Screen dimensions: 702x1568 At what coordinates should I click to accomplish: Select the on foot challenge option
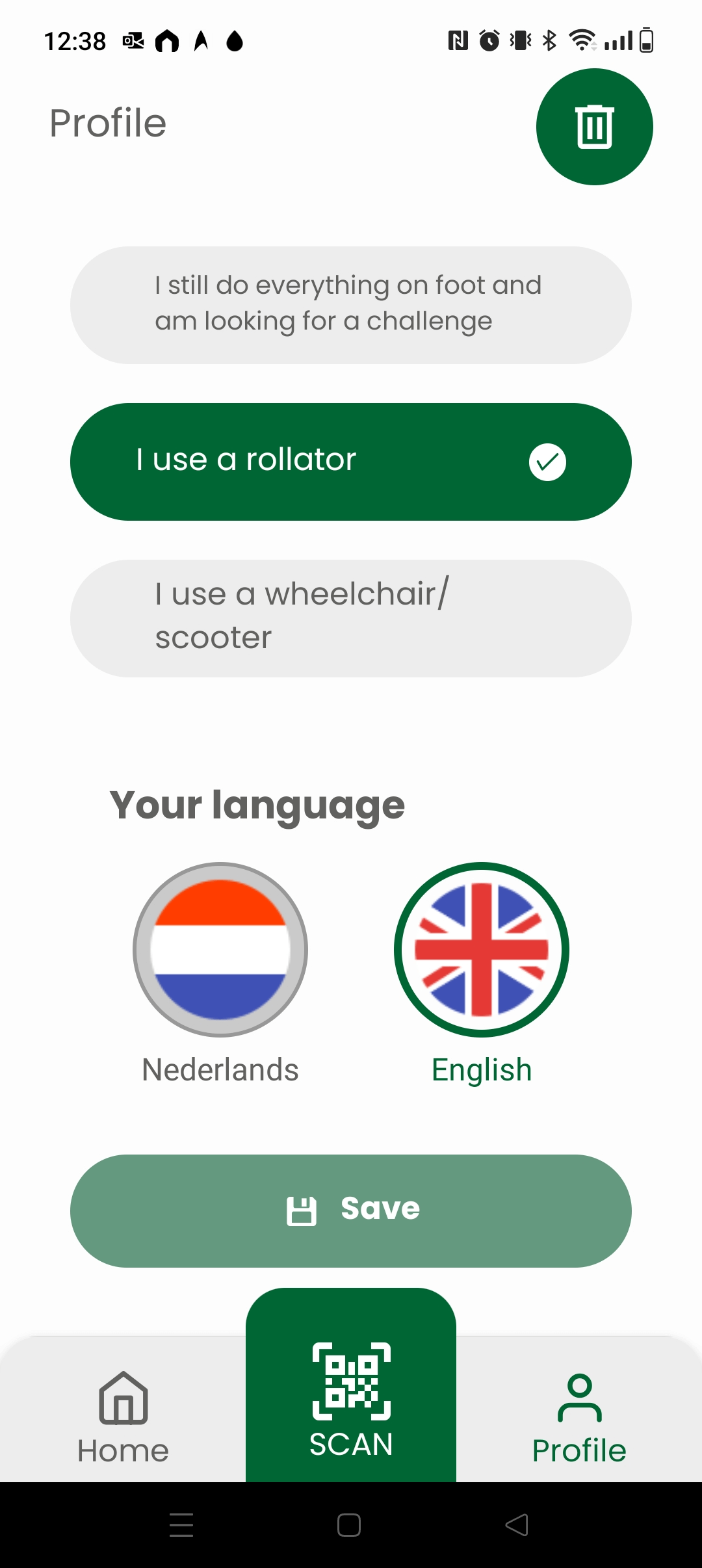[351, 305]
